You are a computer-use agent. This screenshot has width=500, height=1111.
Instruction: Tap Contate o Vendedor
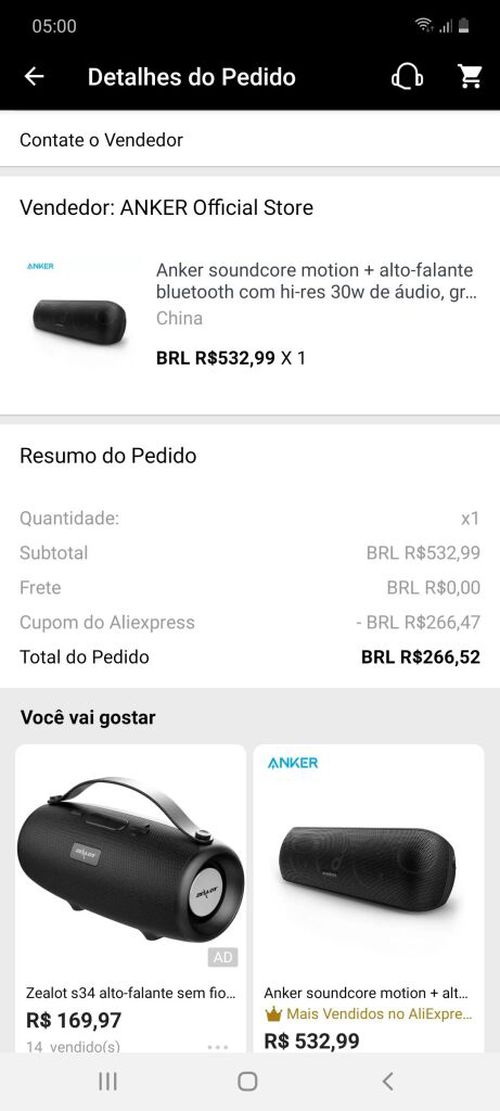250,140
